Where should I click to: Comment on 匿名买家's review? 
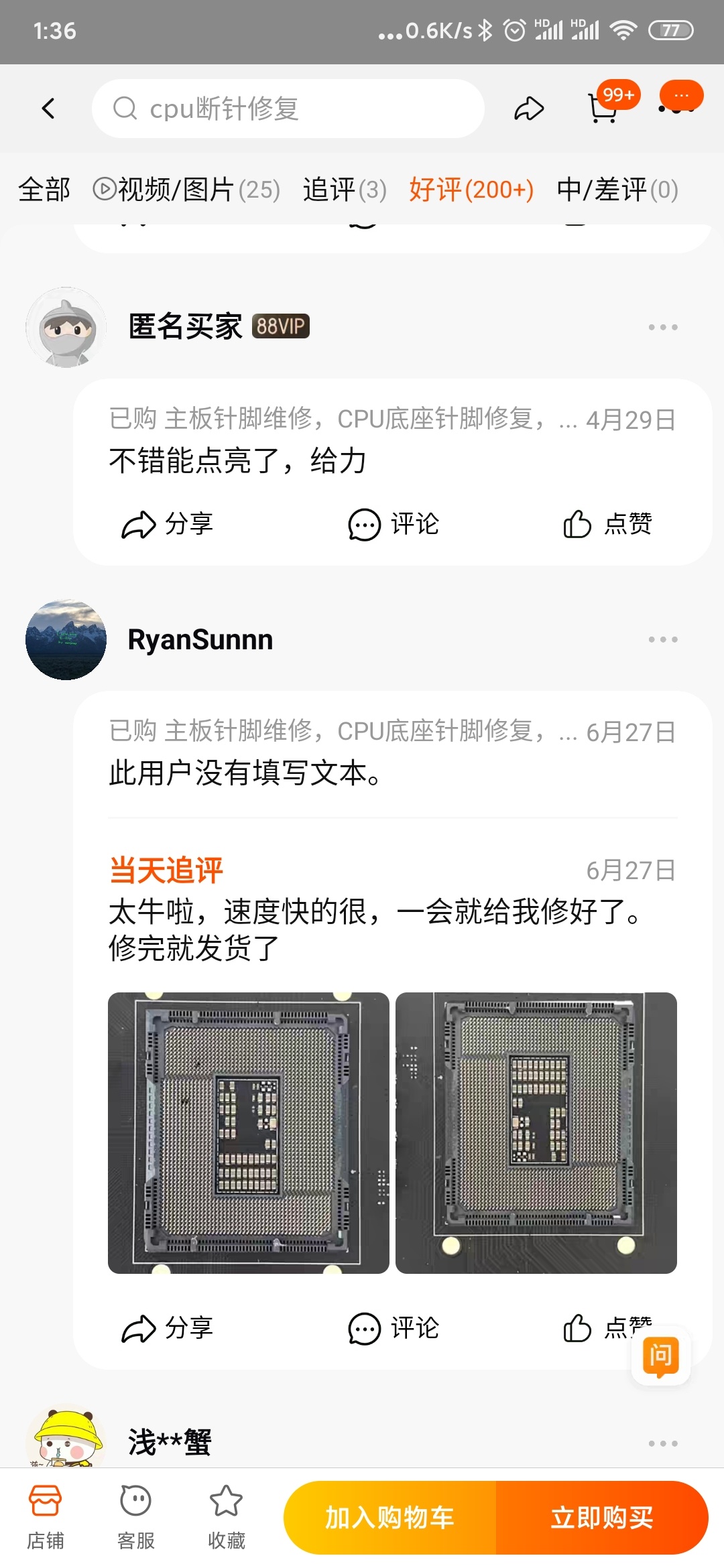(x=394, y=524)
